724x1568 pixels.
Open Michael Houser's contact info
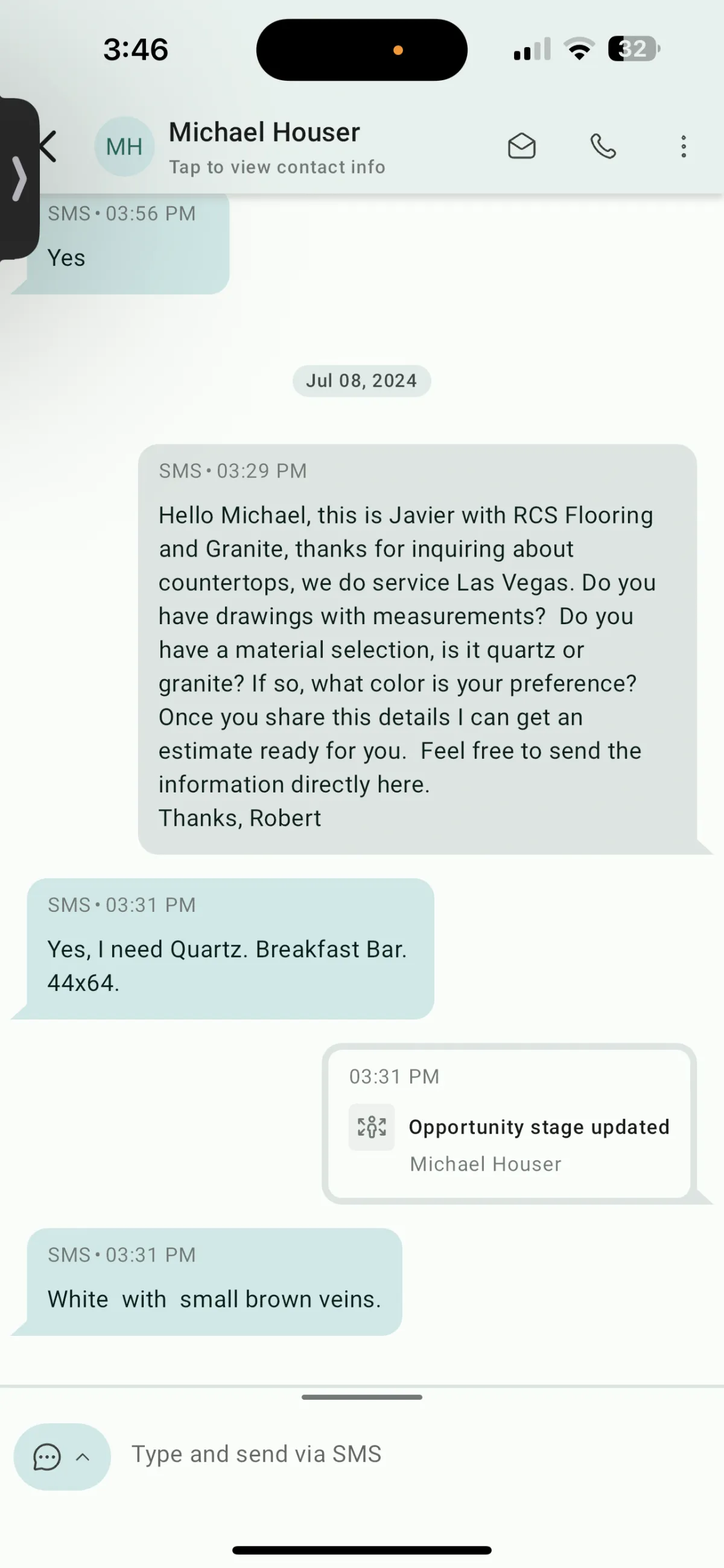(x=276, y=147)
